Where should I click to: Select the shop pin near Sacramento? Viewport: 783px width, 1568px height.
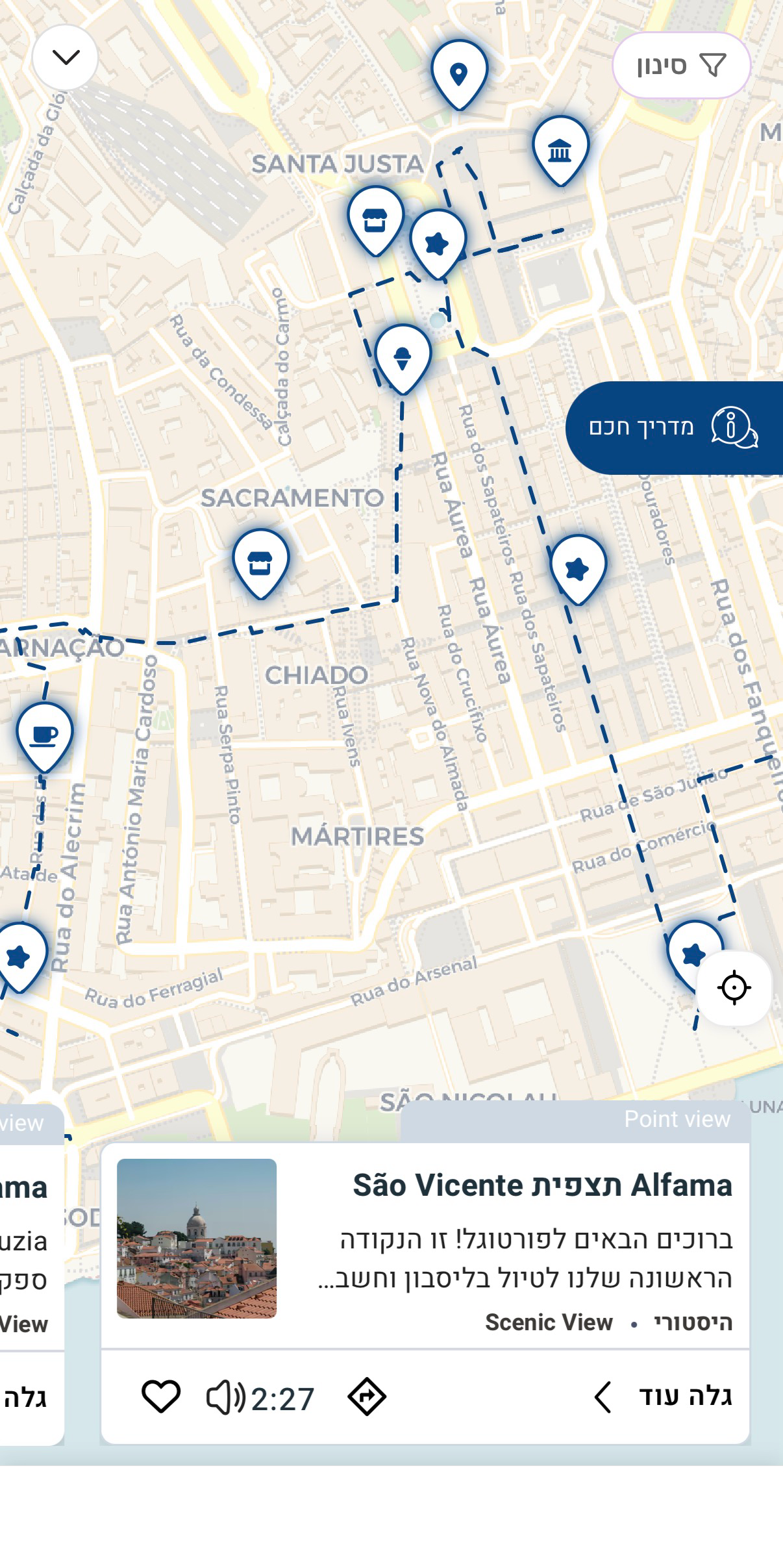[260, 561]
